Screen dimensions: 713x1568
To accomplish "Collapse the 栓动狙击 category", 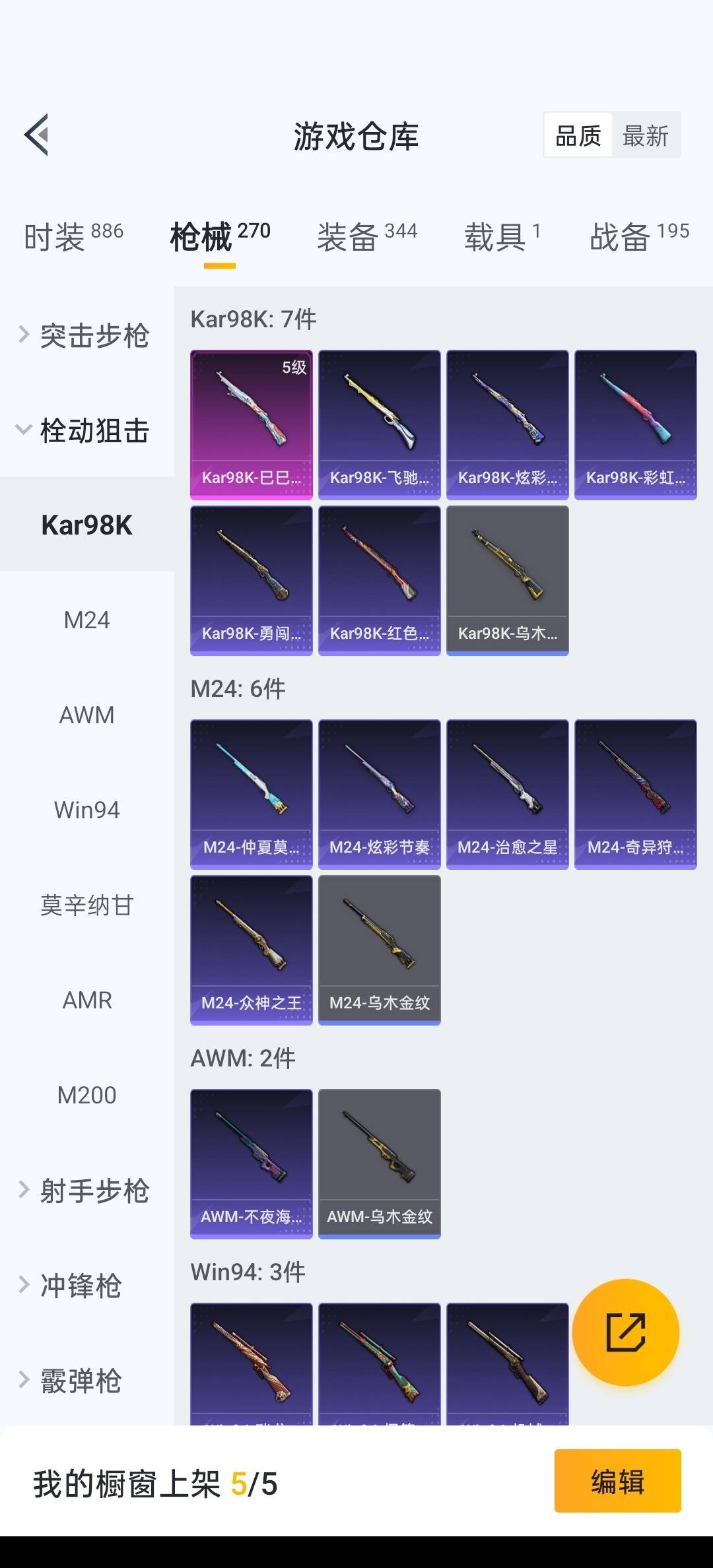I will click(x=86, y=430).
